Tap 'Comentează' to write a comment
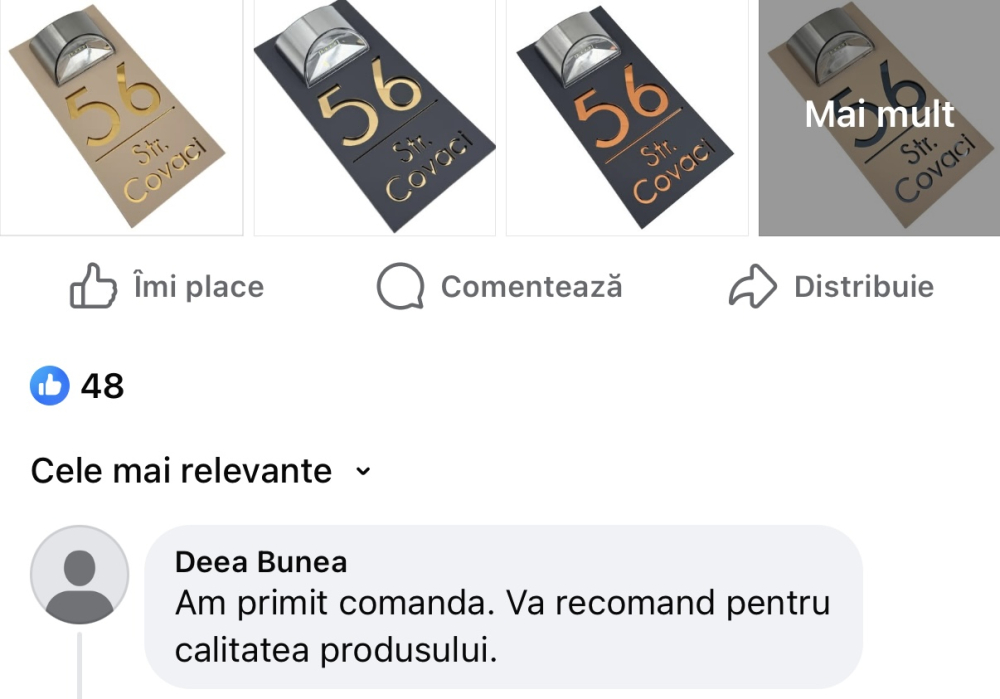This screenshot has width=1000, height=699. (500, 287)
